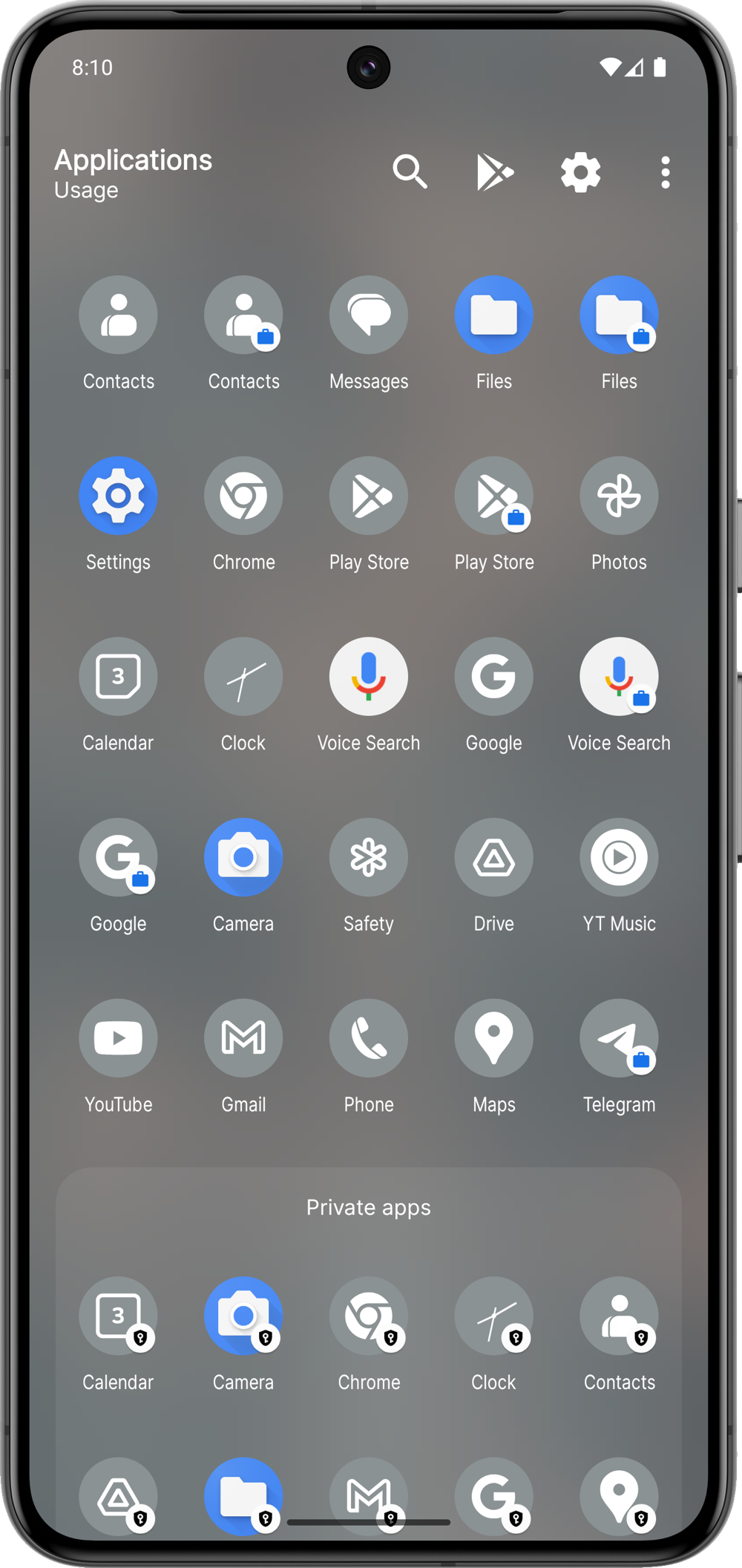Open the Safety app
The height and width of the screenshot is (1568, 742).
click(369, 857)
